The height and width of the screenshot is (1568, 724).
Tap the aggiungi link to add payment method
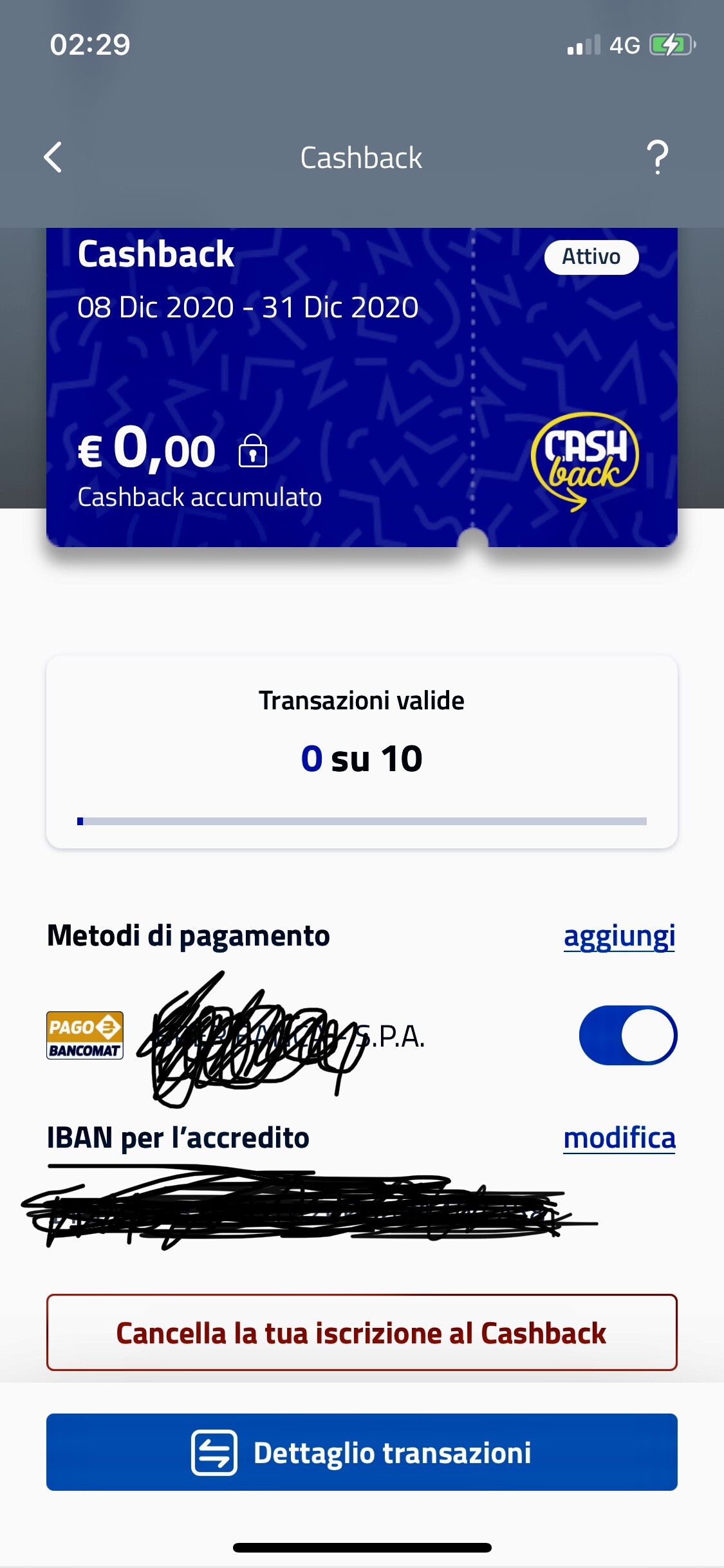618,936
